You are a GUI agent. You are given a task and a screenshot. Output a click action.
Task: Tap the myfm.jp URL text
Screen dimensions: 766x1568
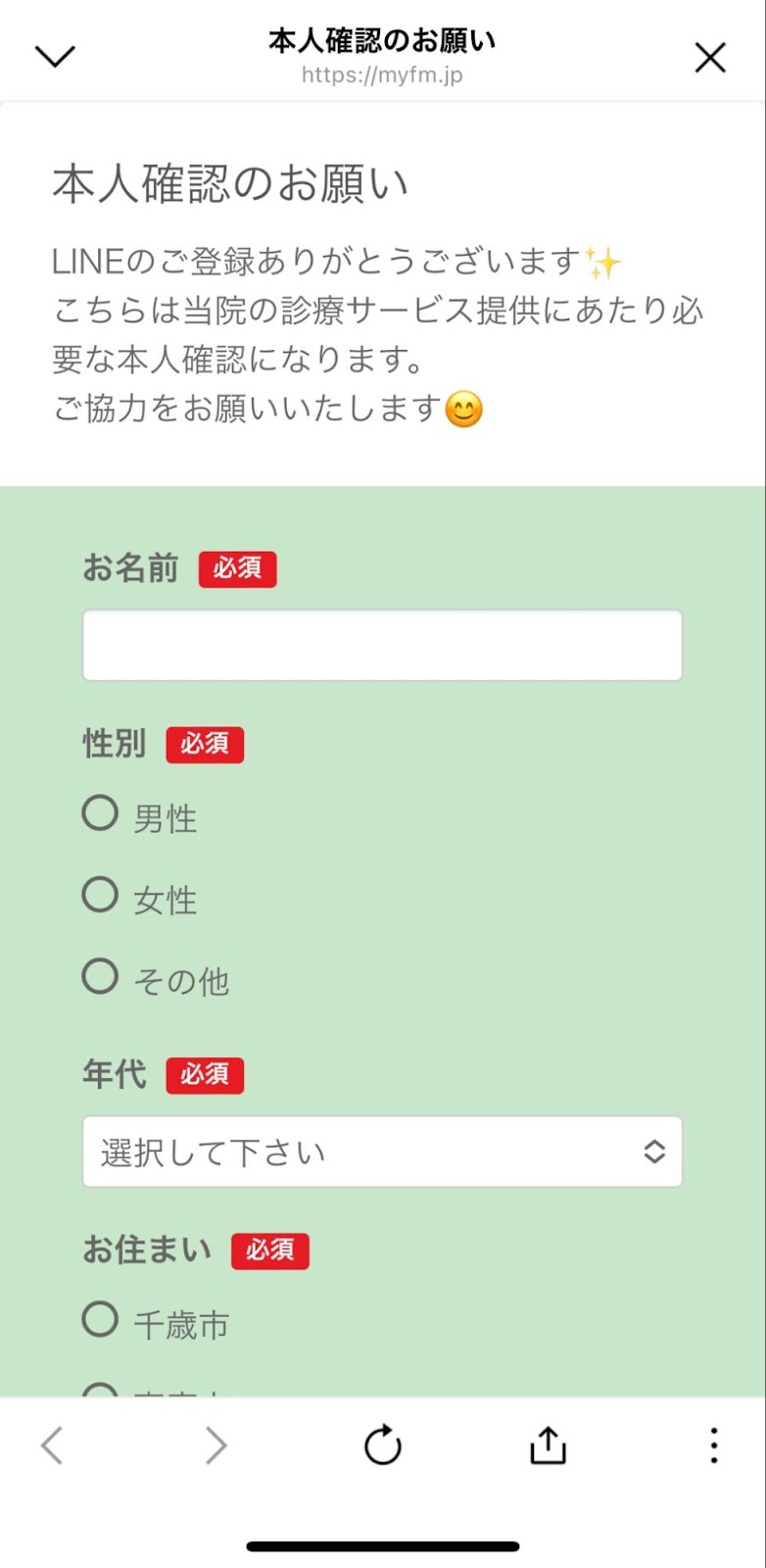[x=383, y=74]
